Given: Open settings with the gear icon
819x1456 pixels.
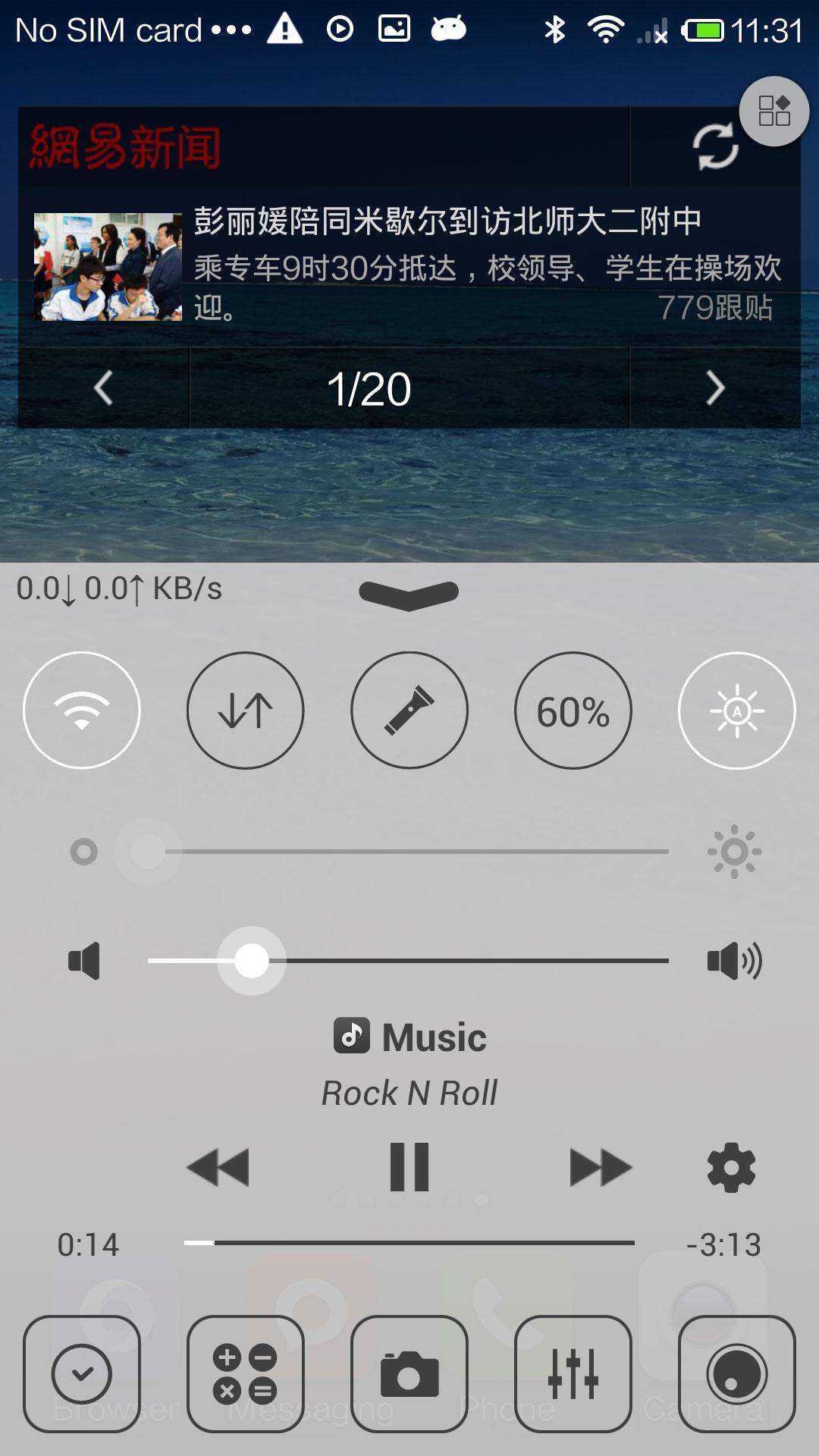Looking at the screenshot, I should pos(731,1168).
